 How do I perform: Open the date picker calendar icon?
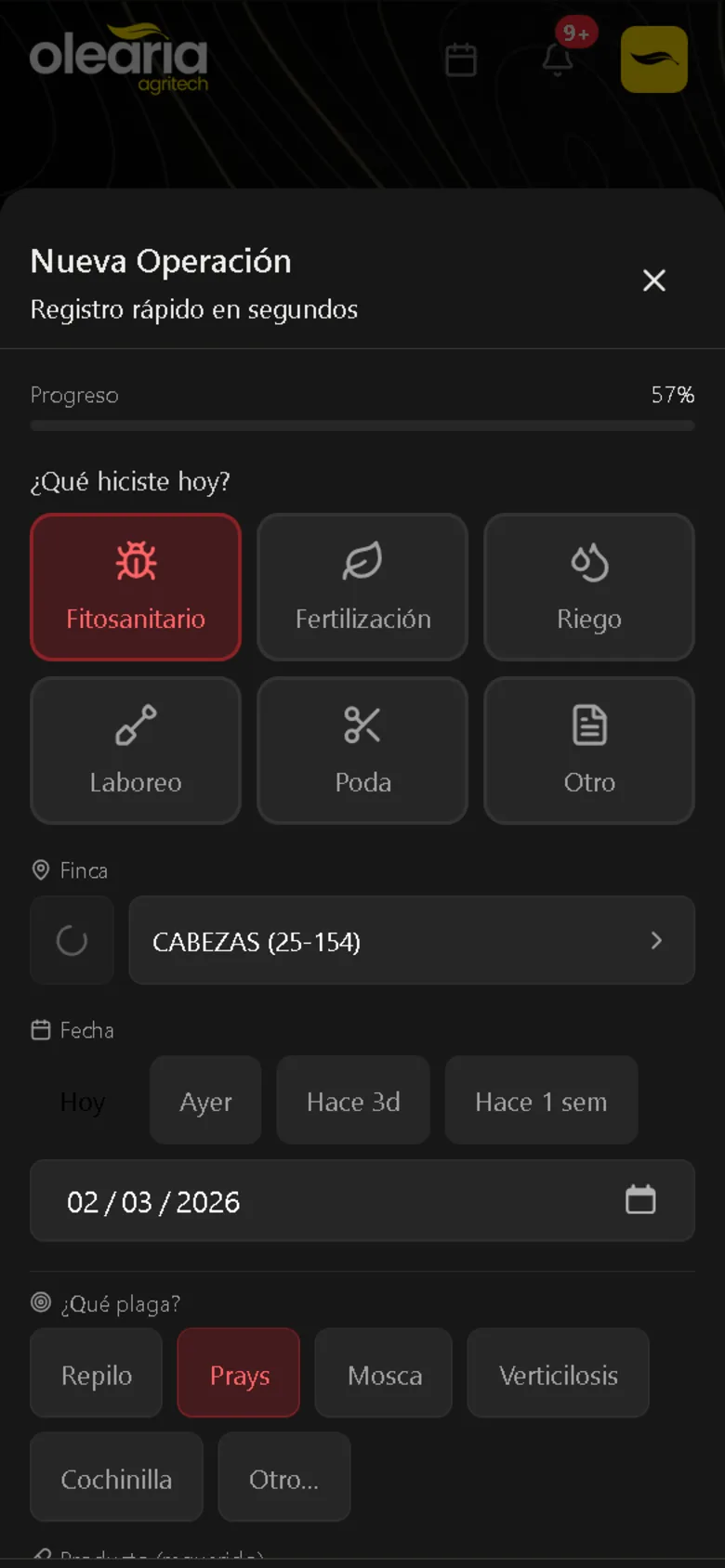tap(640, 1200)
